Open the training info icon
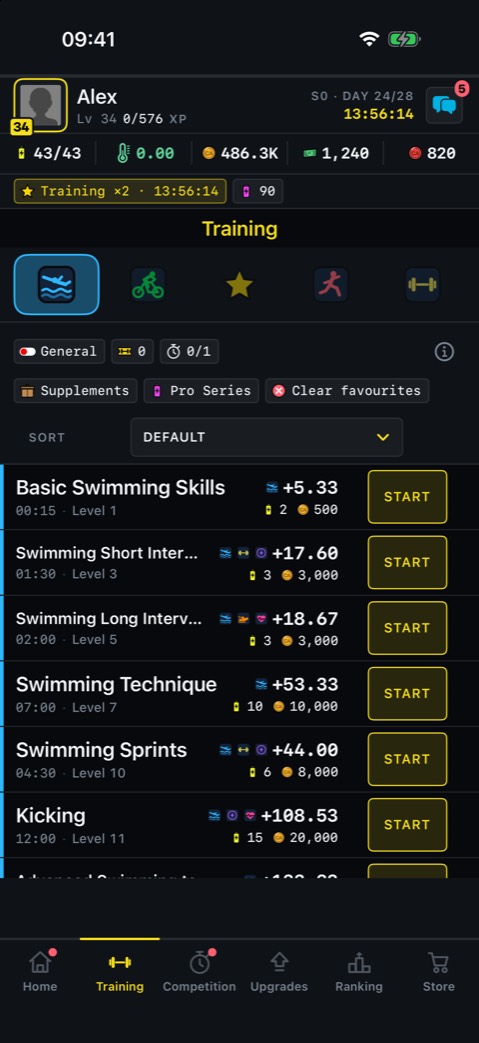This screenshot has width=479, height=1043. (444, 351)
